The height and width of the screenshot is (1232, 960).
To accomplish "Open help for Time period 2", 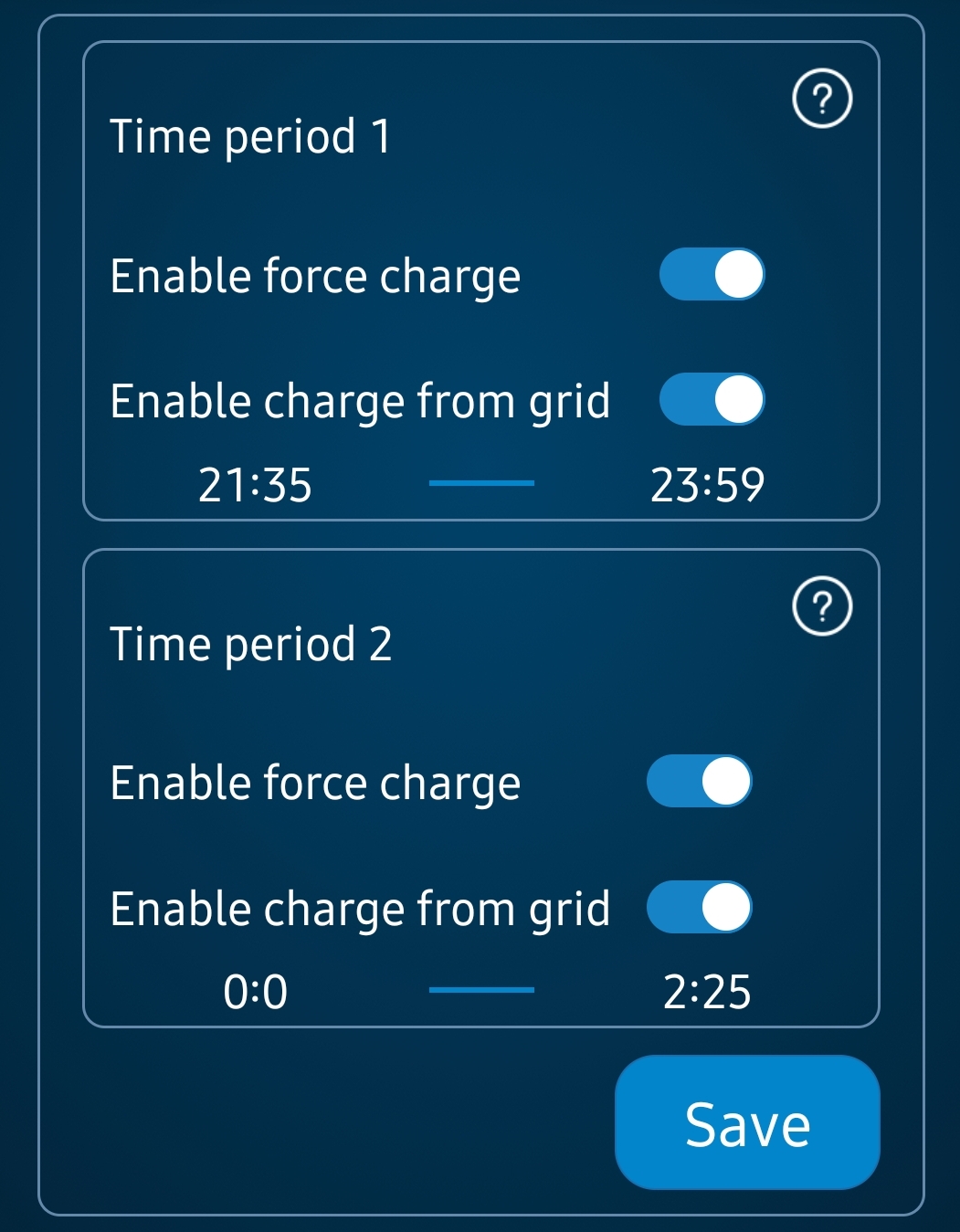I will (822, 606).
